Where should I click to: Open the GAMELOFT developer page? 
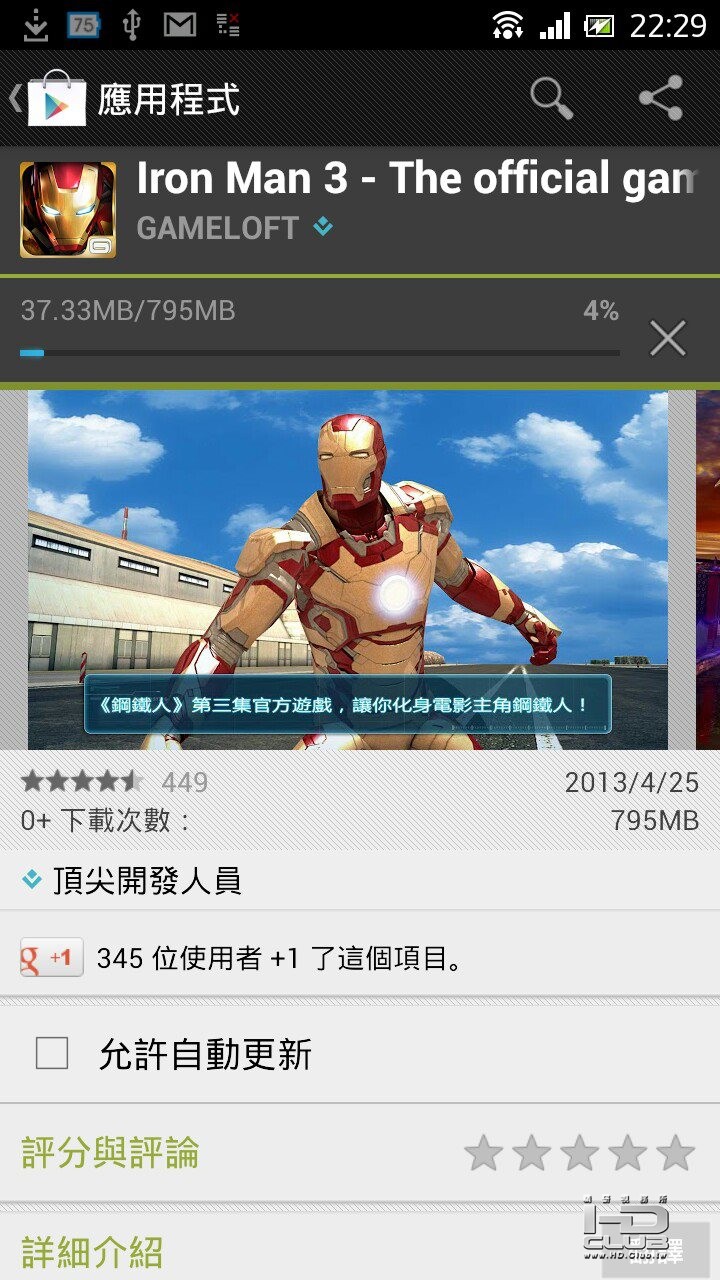tap(218, 228)
